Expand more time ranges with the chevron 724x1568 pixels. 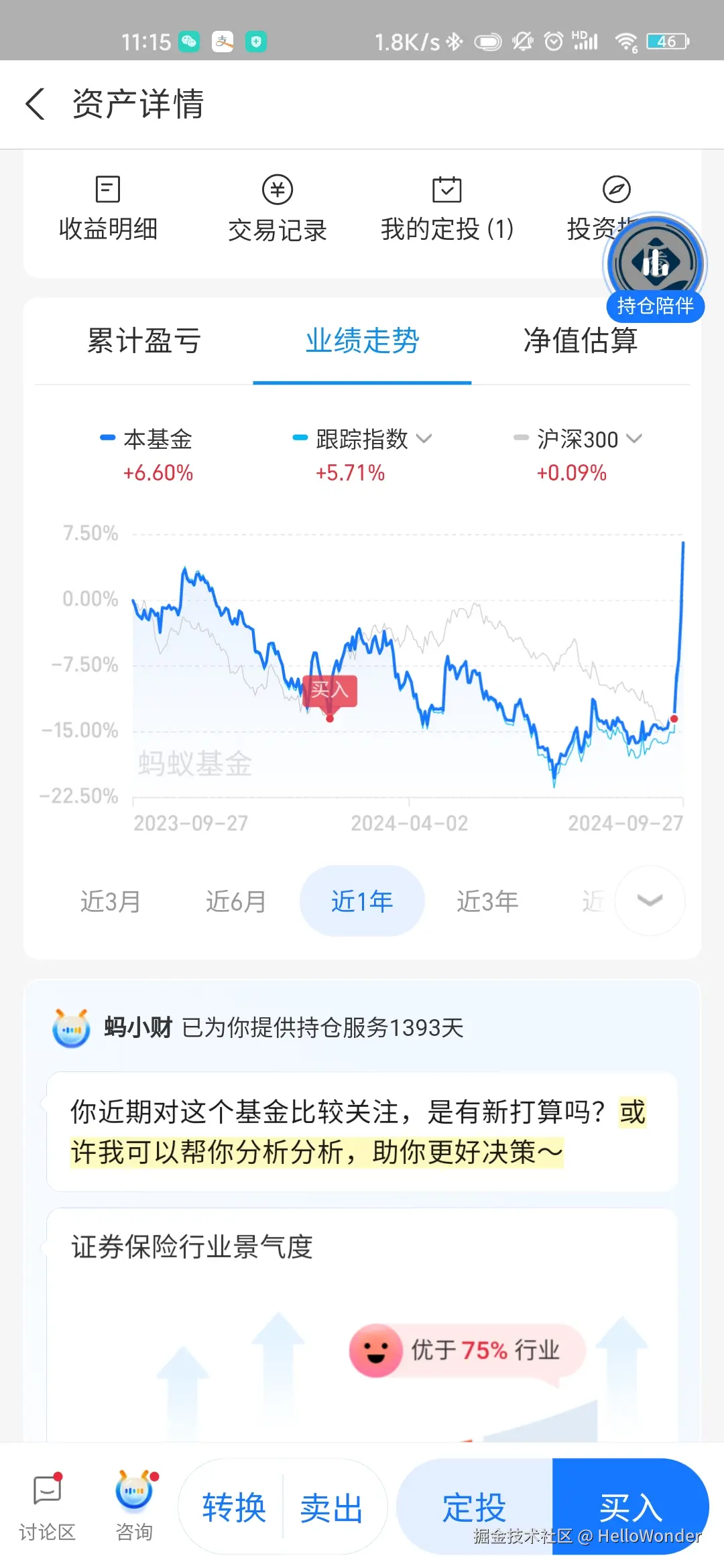click(649, 901)
